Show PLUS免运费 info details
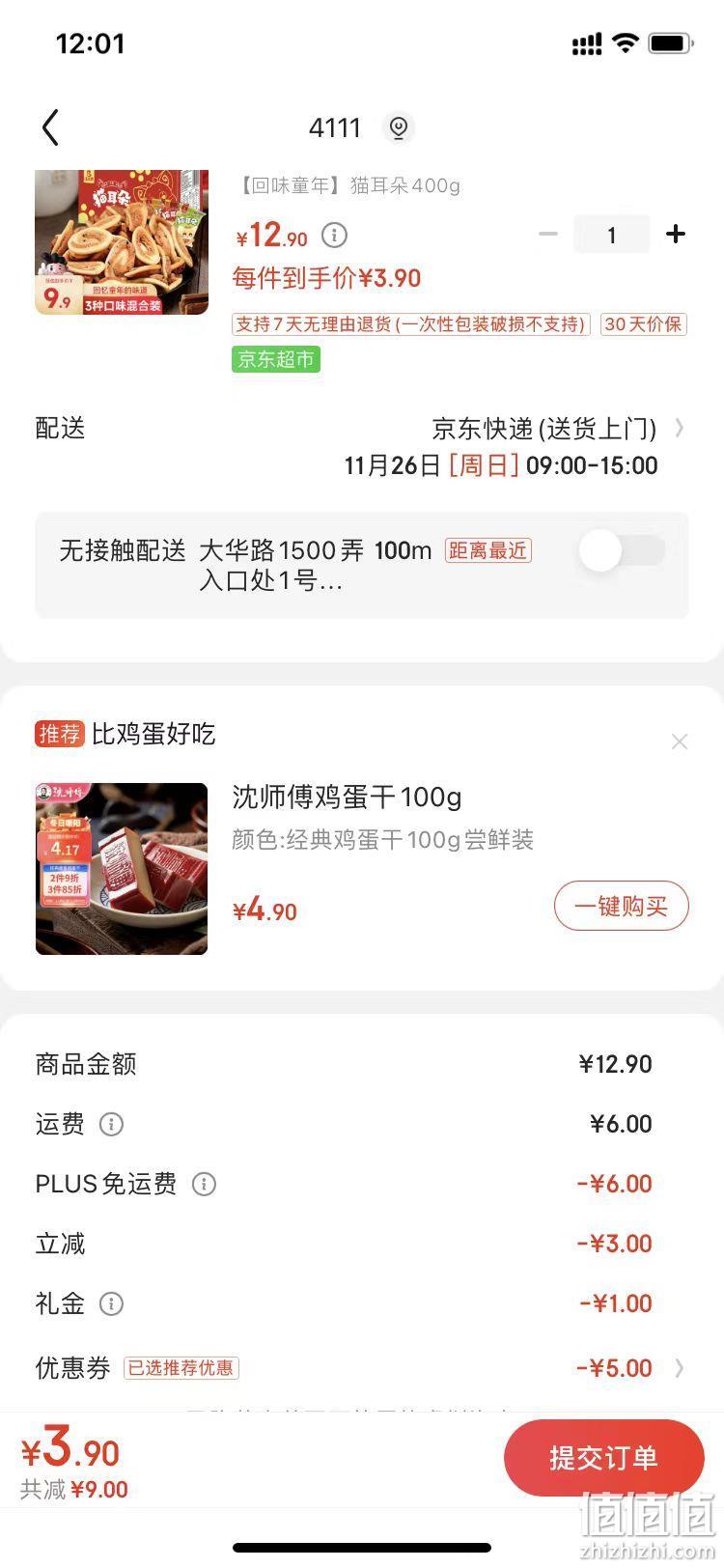Viewport: 724px width, 1568px height. [204, 1184]
